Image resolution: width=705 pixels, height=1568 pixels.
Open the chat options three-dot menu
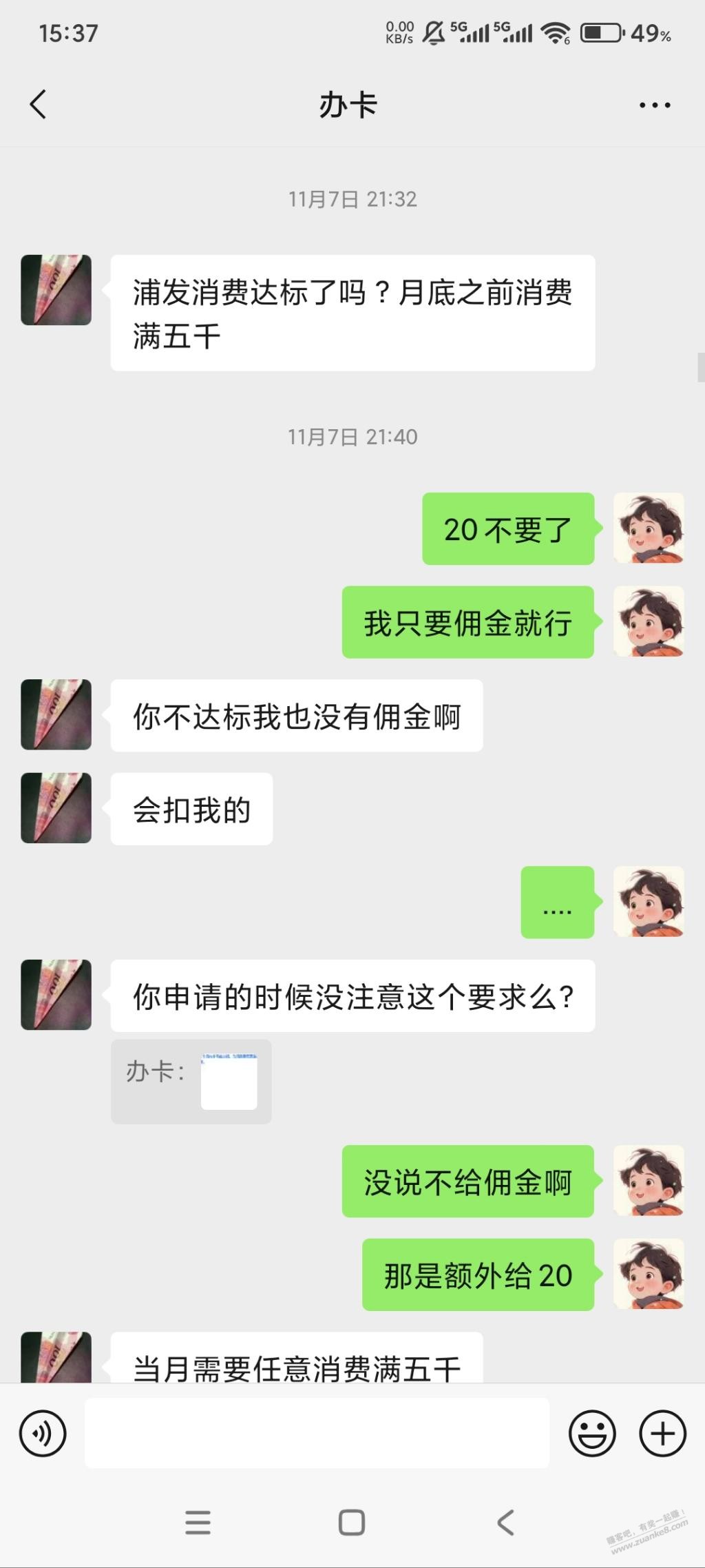pyautogui.click(x=654, y=105)
